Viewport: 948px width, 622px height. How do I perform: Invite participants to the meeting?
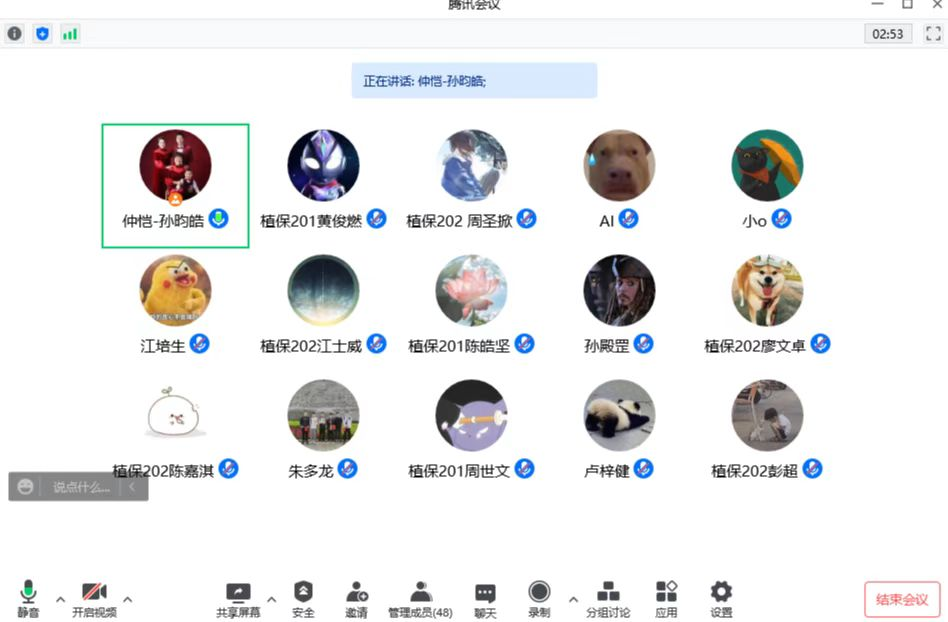pos(356,598)
